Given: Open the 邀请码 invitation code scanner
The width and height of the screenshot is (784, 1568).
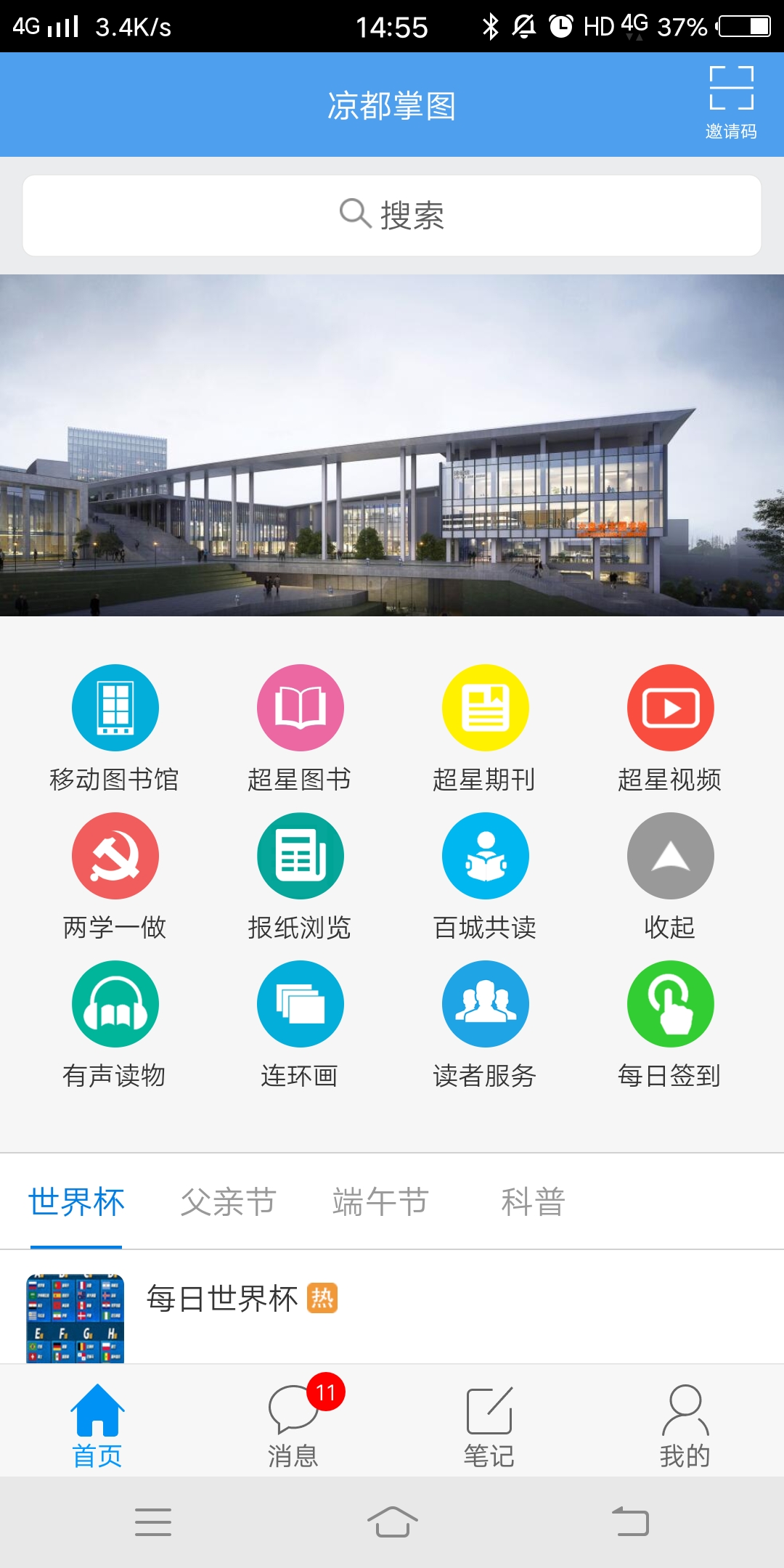Looking at the screenshot, I should (731, 102).
